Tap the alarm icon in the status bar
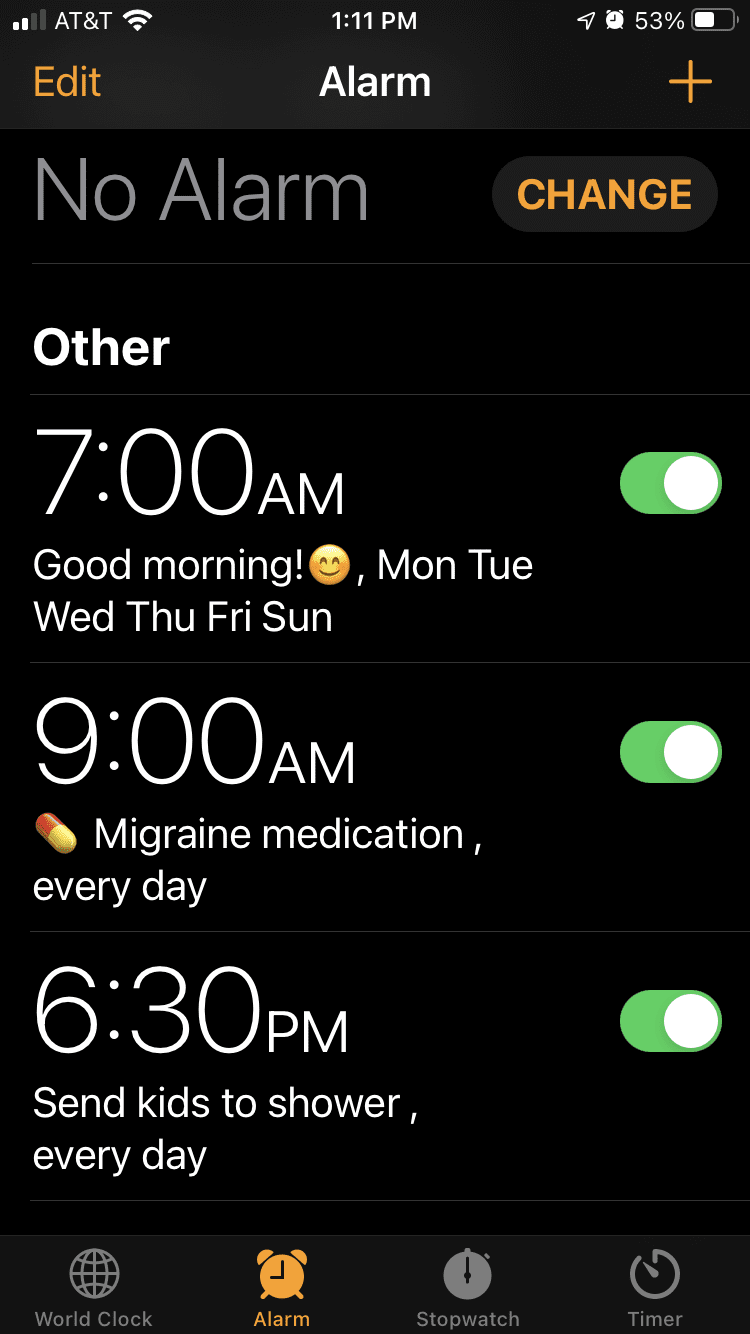The image size is (750, 1334). pyautogui.click(x=614, y=18)
